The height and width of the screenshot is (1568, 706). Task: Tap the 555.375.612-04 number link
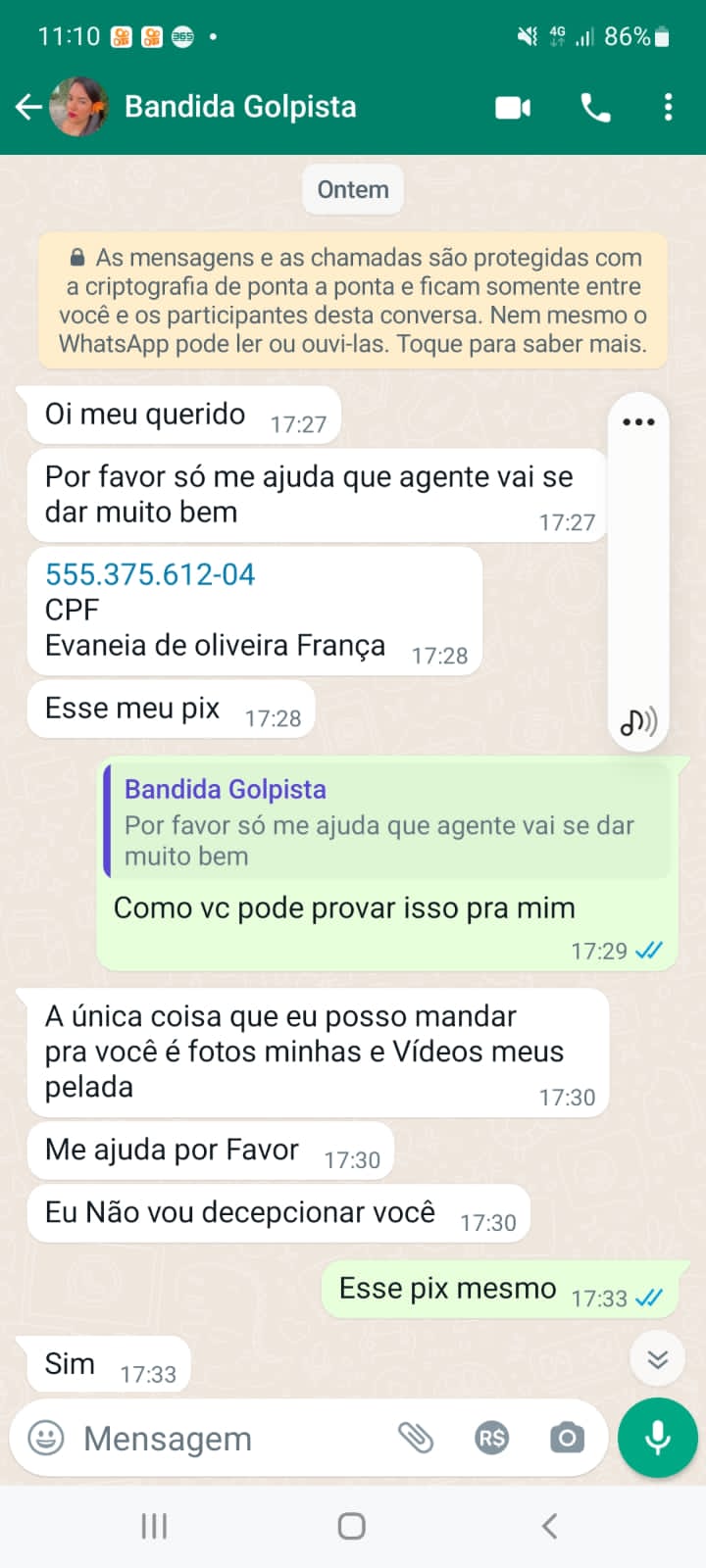point(150,574)
